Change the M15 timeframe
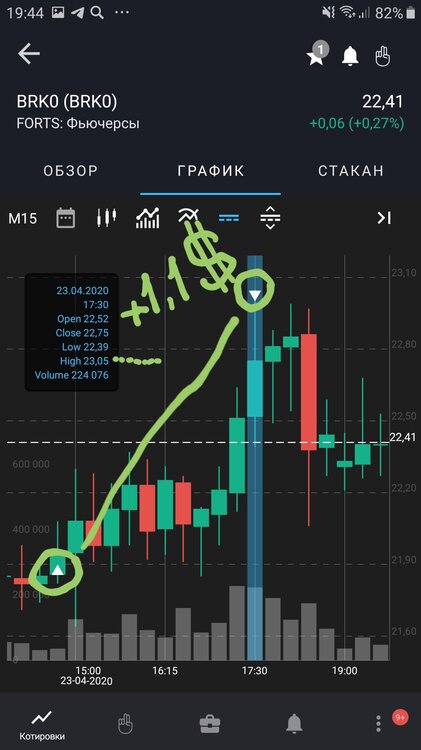This screenshot has width=421, height=750. pos(22,219)
